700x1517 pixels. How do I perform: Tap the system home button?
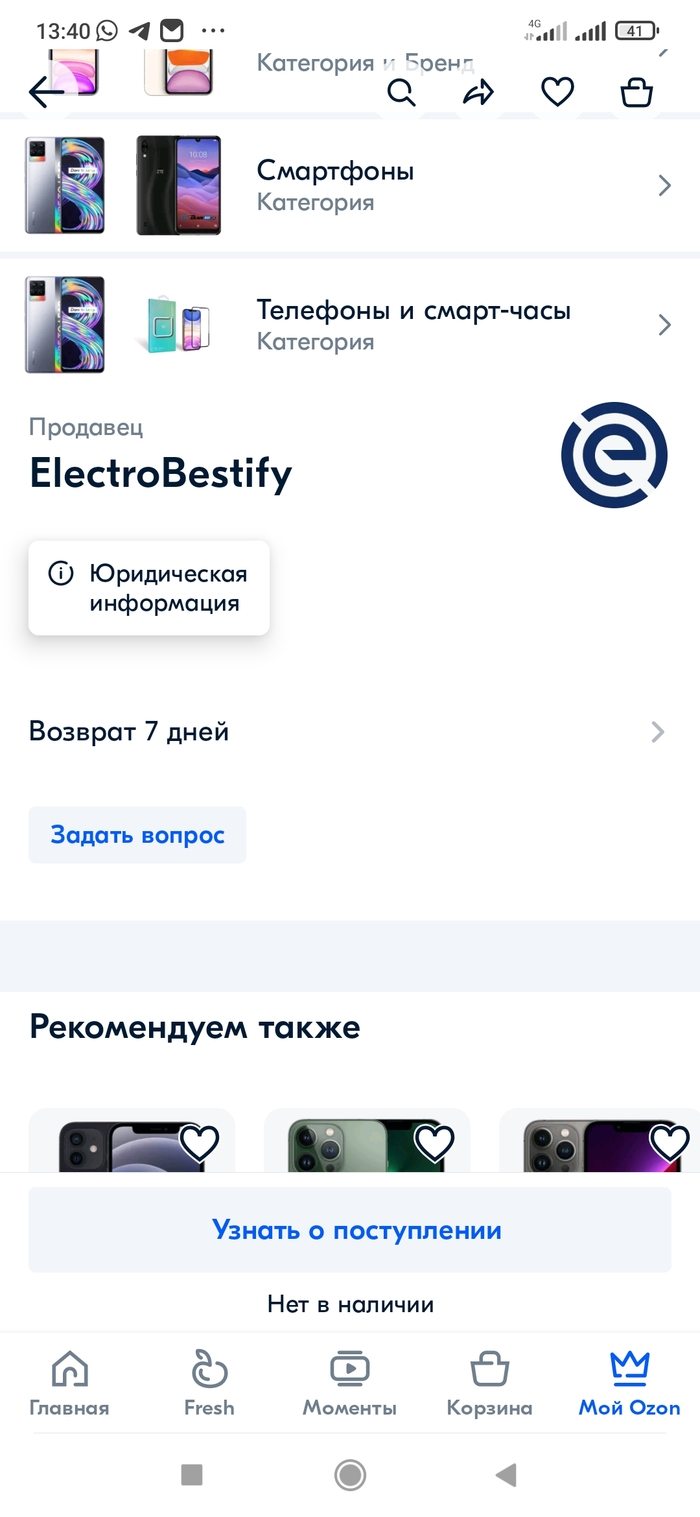[350, 1474]
